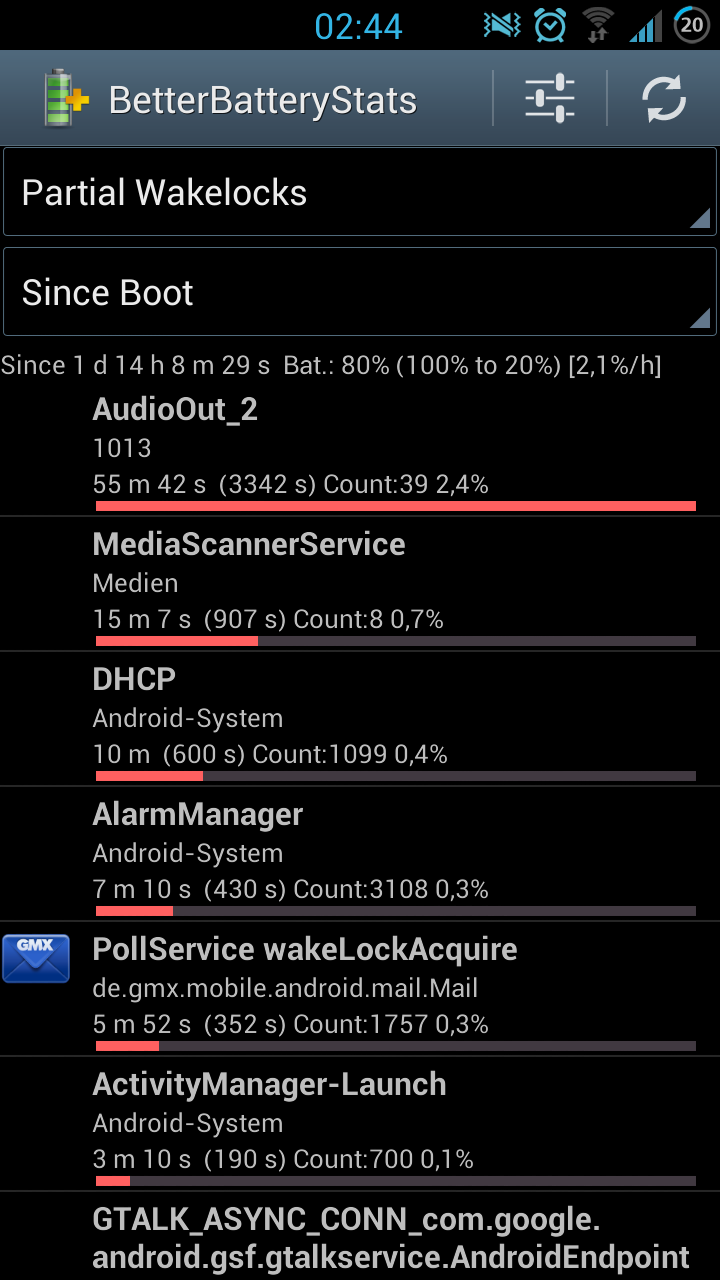The height and width of the screenshot is (1280, 720).
Task: Refresh the battery stats
Action: tap(664, 98)
